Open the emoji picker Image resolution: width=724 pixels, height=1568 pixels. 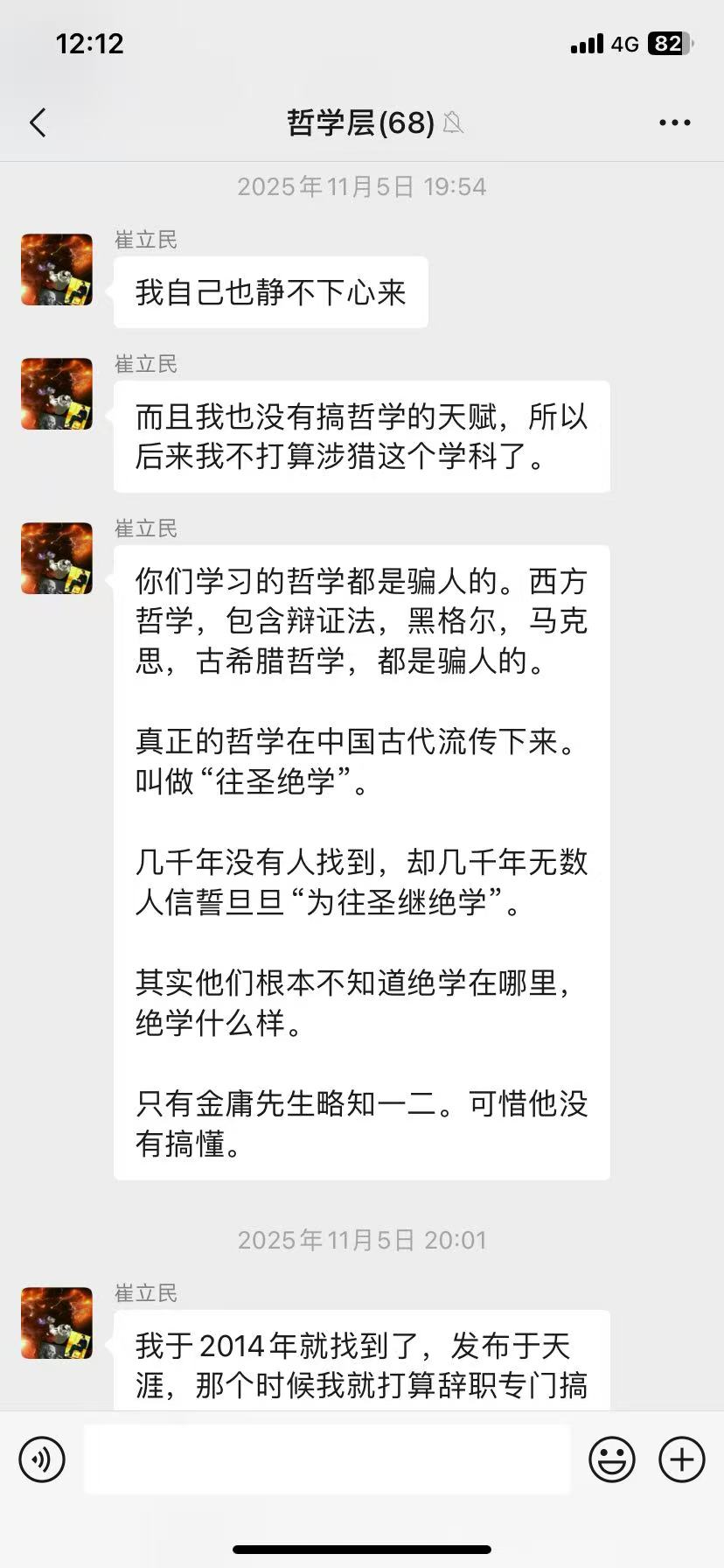click(x=611, y=1459)
